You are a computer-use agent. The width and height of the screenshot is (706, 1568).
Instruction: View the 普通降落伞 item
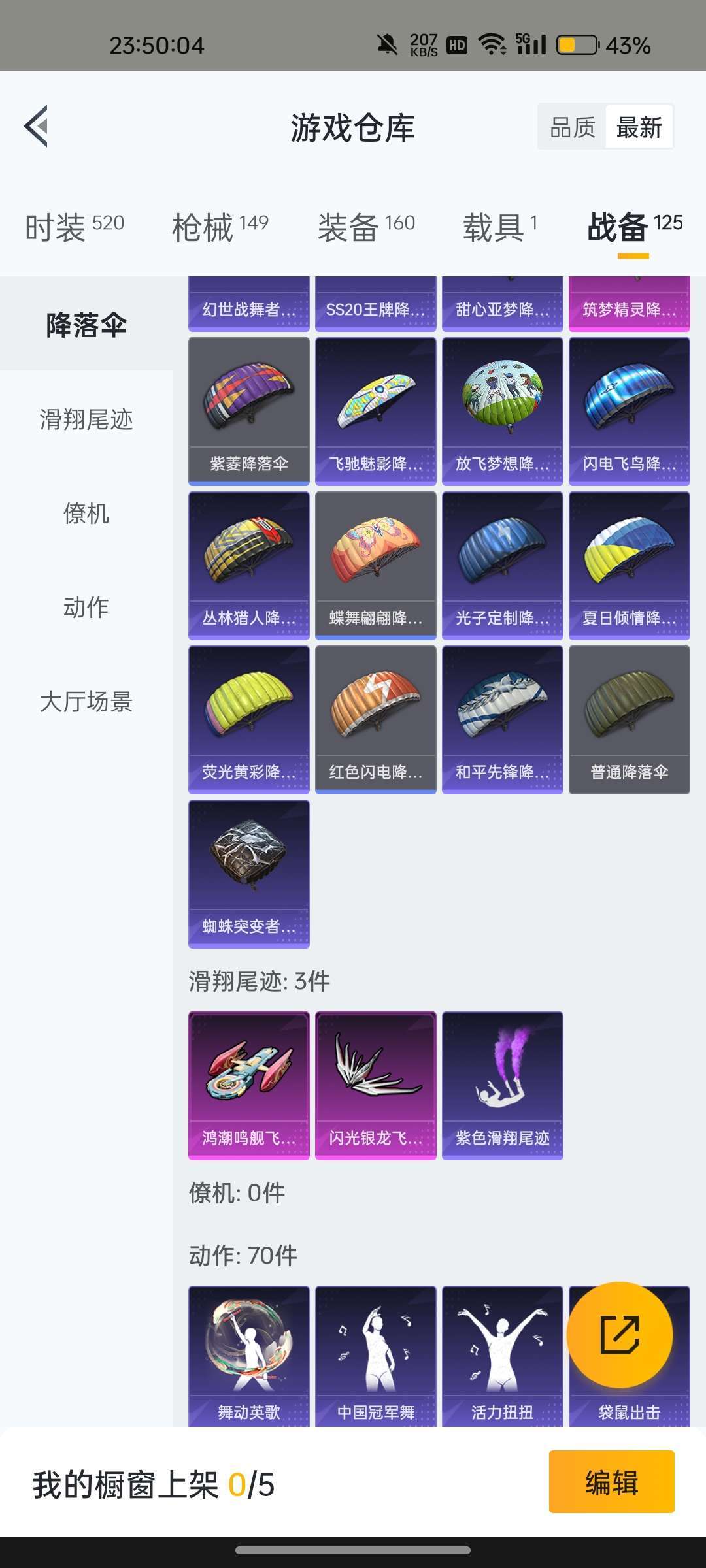[629, 719]
